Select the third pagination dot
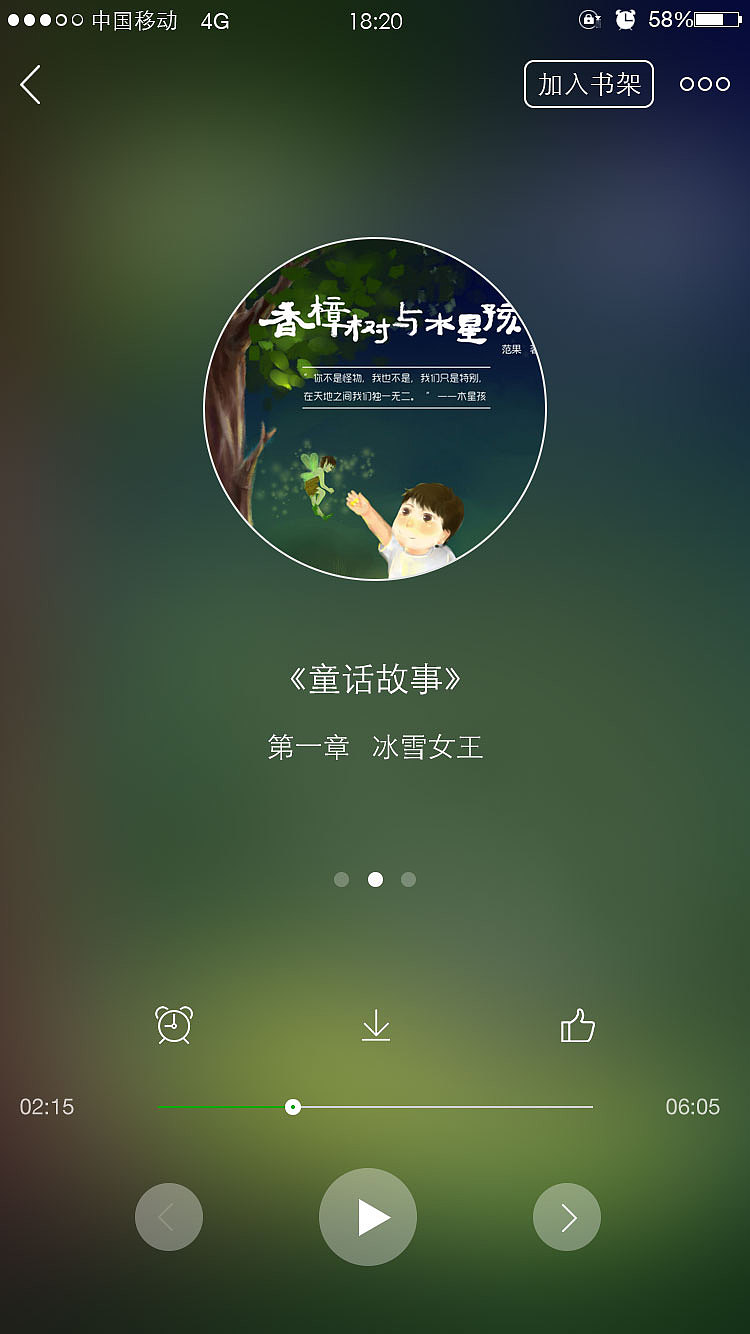Screen dimensions: 750x1334 pyautogui.click(x=408, y=879)
